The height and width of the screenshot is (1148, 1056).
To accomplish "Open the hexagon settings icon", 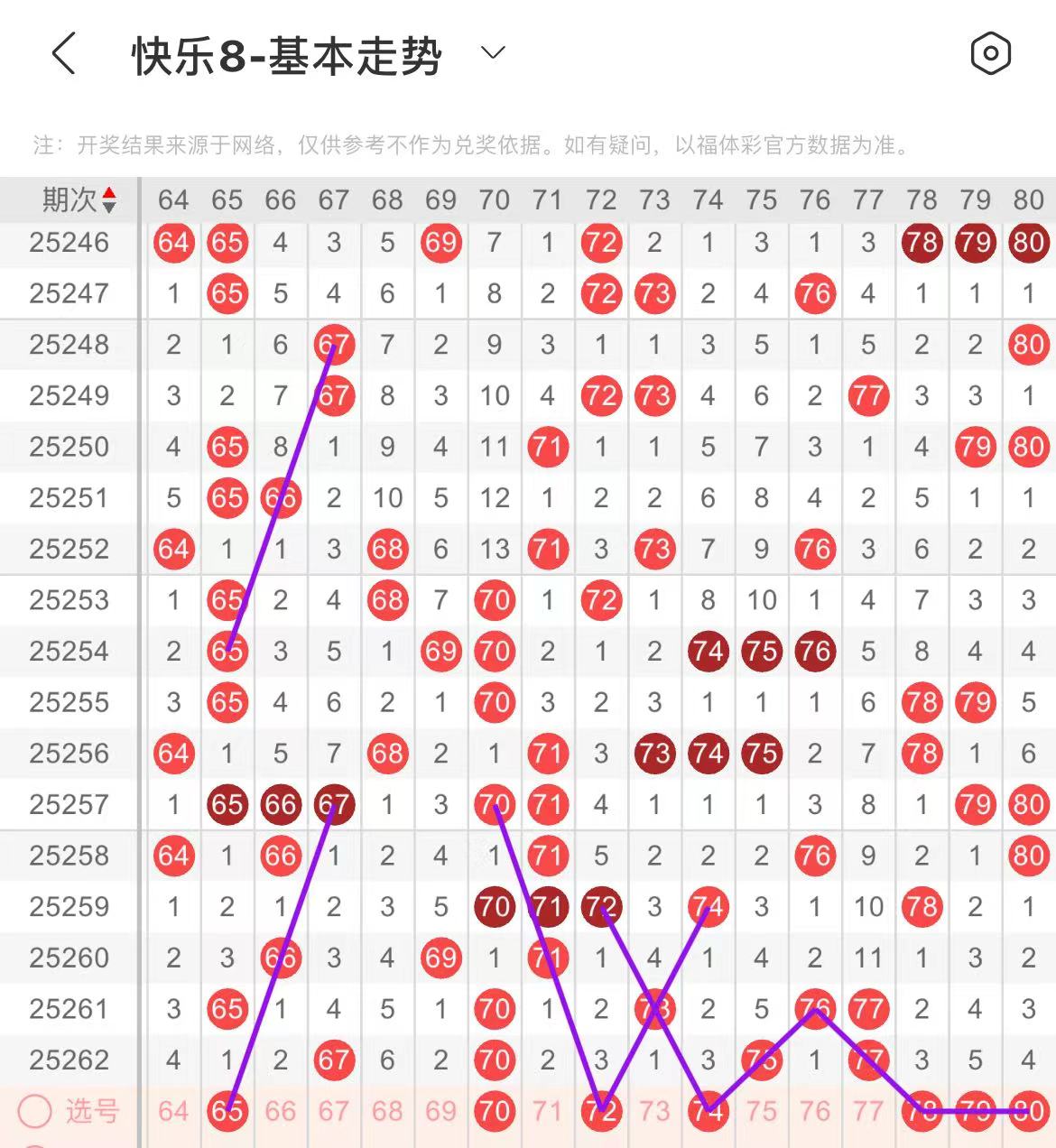I will [x=991, y=53].
